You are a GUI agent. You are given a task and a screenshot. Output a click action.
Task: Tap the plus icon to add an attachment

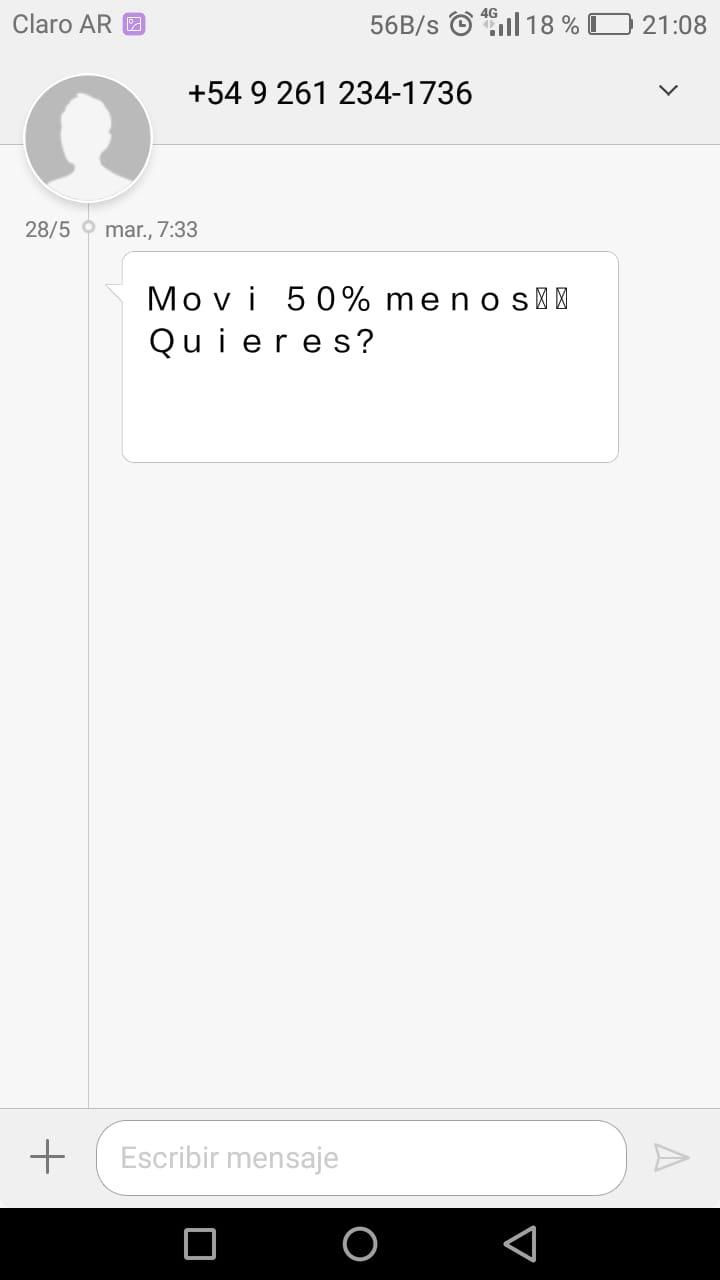click(47, 1158)
